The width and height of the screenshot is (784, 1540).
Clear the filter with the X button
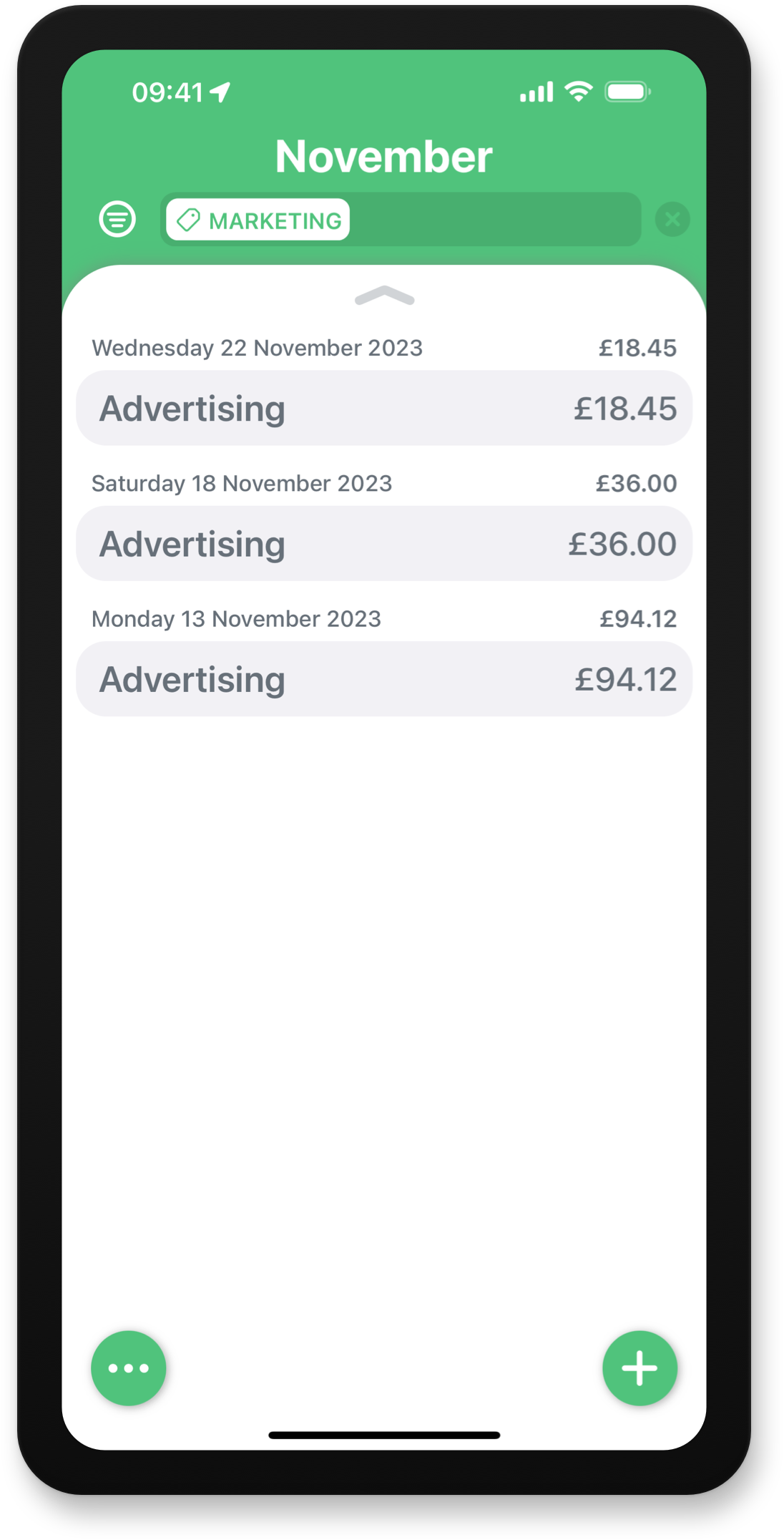coord(672,219)
